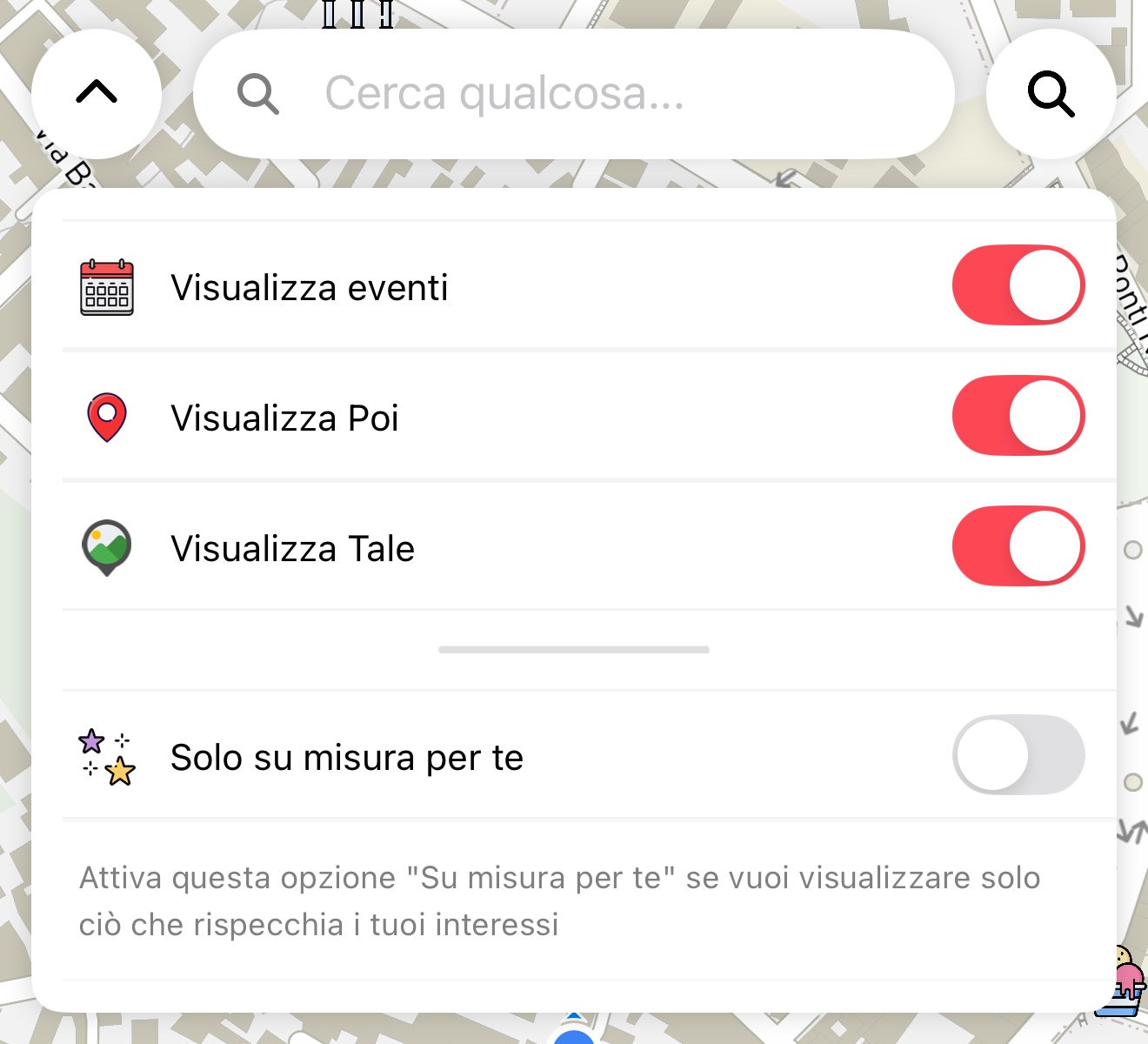
Task: Disable the Visualizza Poi toggle
Action: 1018,416
